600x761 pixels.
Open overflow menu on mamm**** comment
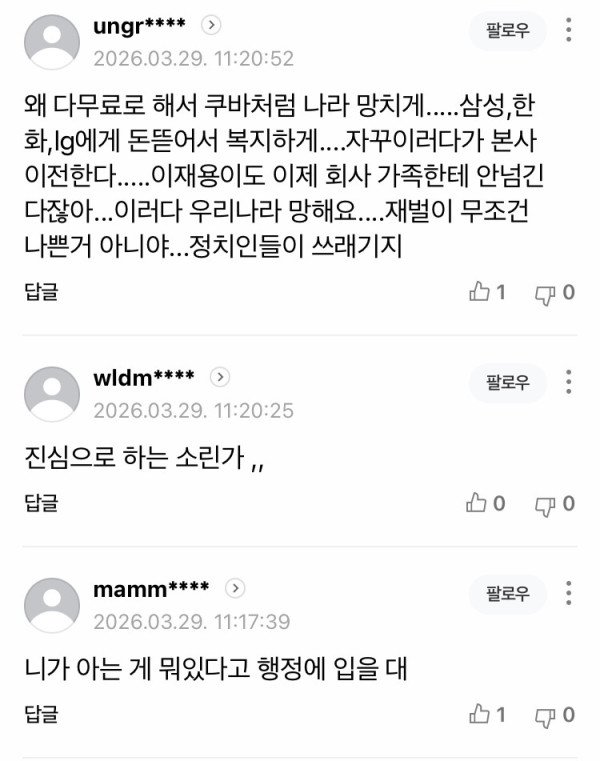coord(569,593)
